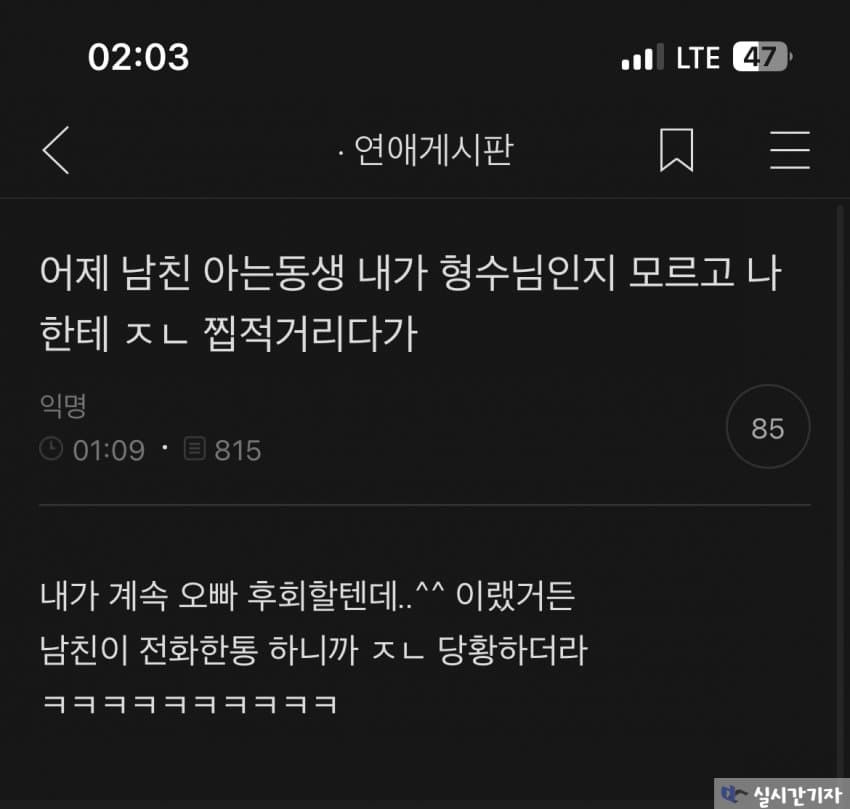Bookmark this post
The image size is (850, 809).
(676, 151)
